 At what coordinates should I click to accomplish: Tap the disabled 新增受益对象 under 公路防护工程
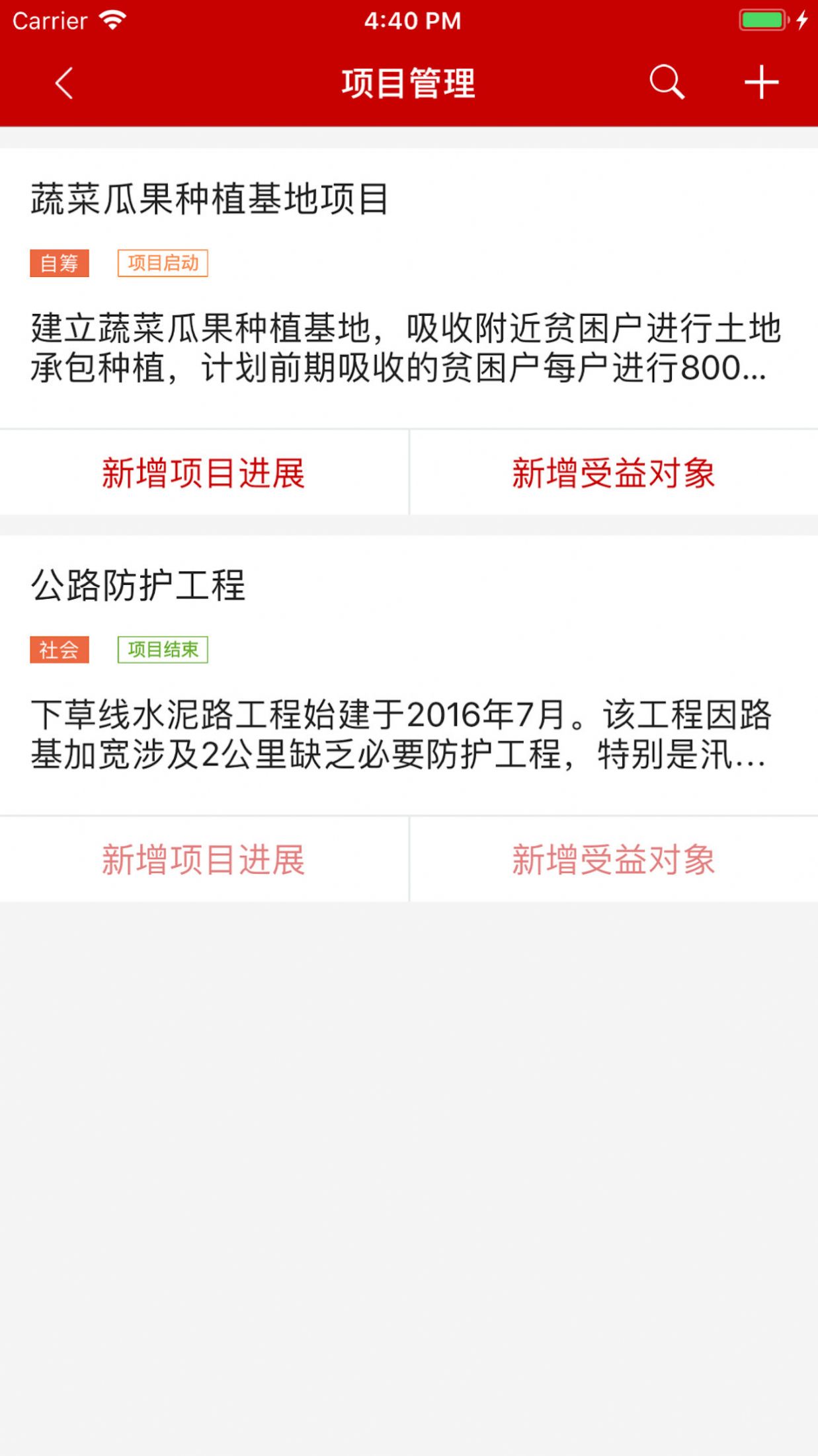click(x=614, y=859)
